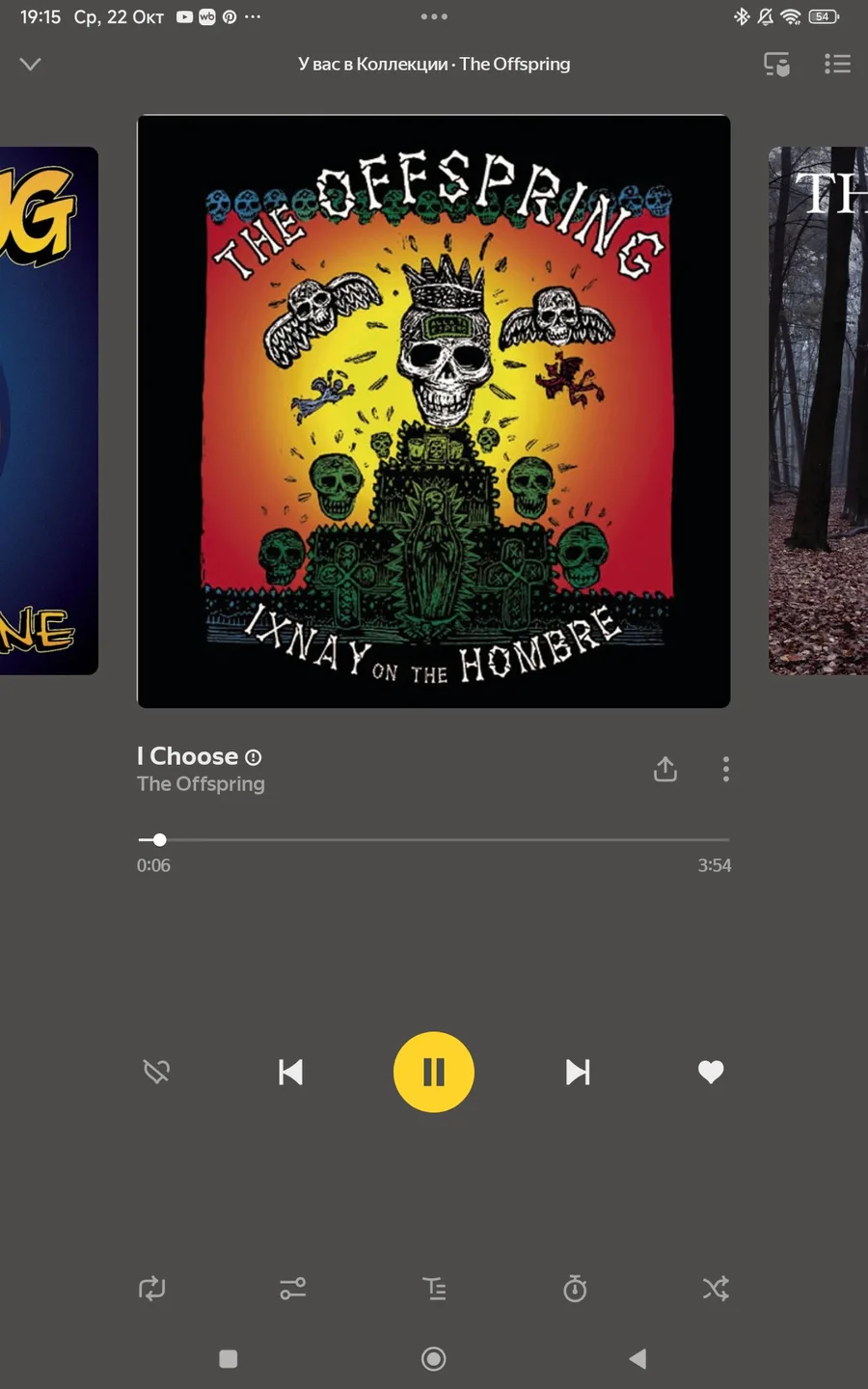Open playback settings sliders
This screenshot has height=1389, width=868.
tap(293, 1289)
